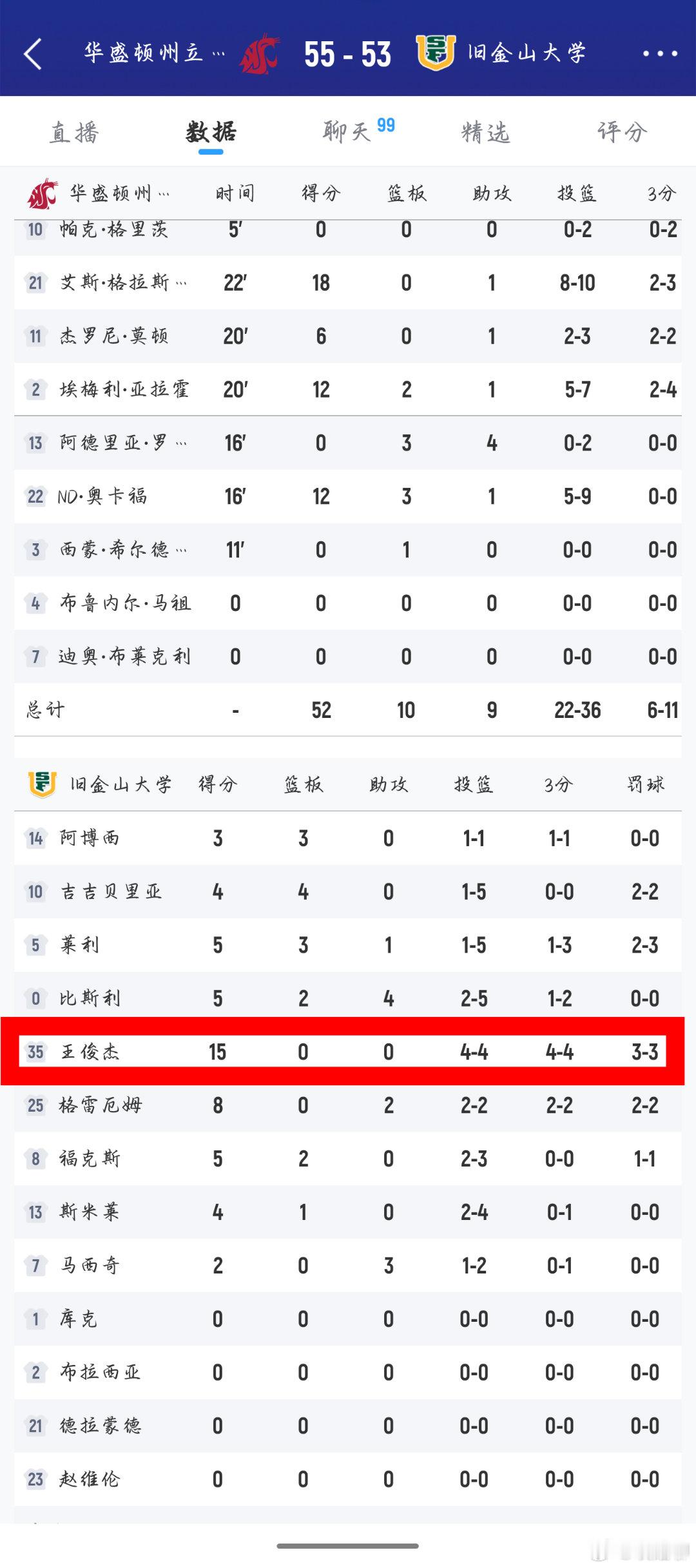Click jersey number badge 35 for 王俊杰
The height and width of the screenshot is (1568, 696).
tap(35, 1050)
